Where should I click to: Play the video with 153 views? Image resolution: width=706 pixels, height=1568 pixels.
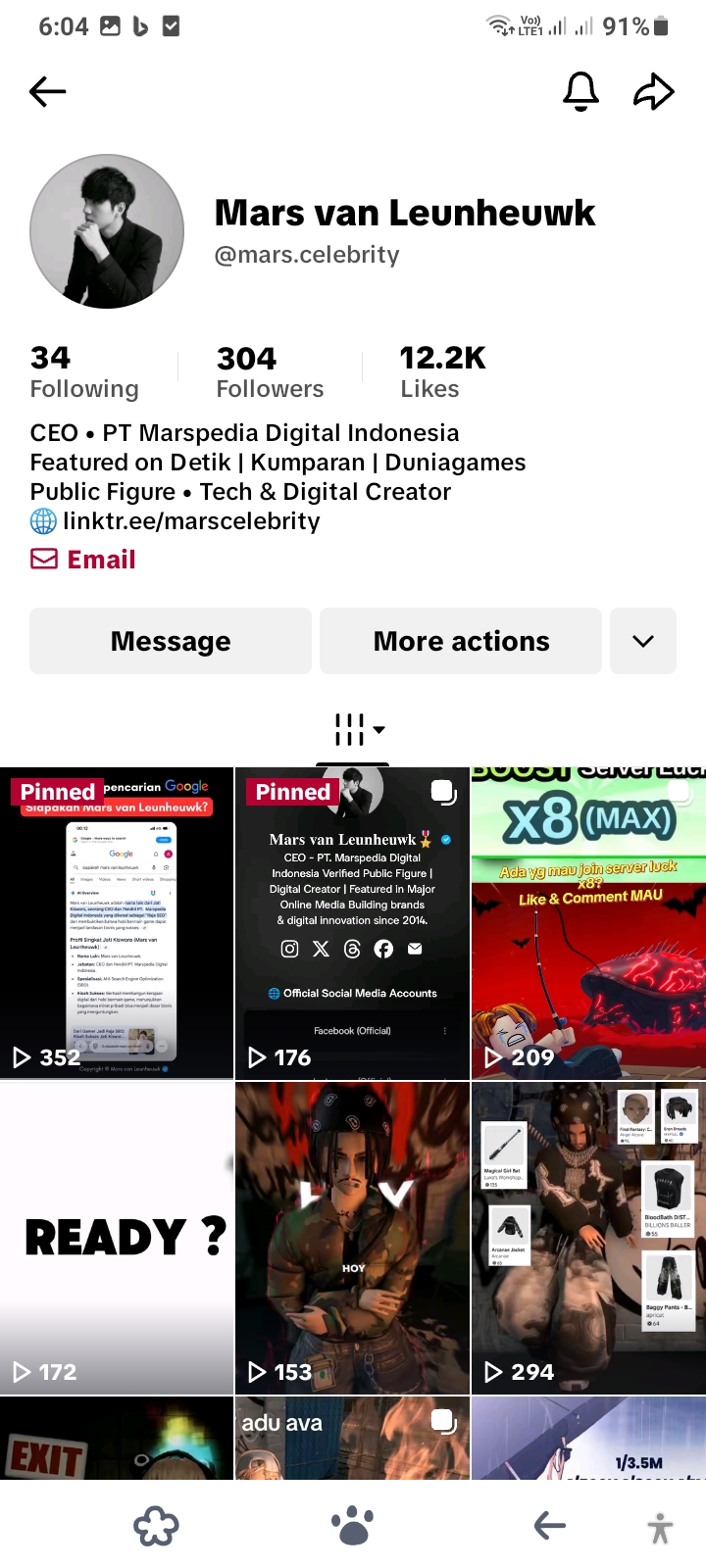[x=352, y=1237]
